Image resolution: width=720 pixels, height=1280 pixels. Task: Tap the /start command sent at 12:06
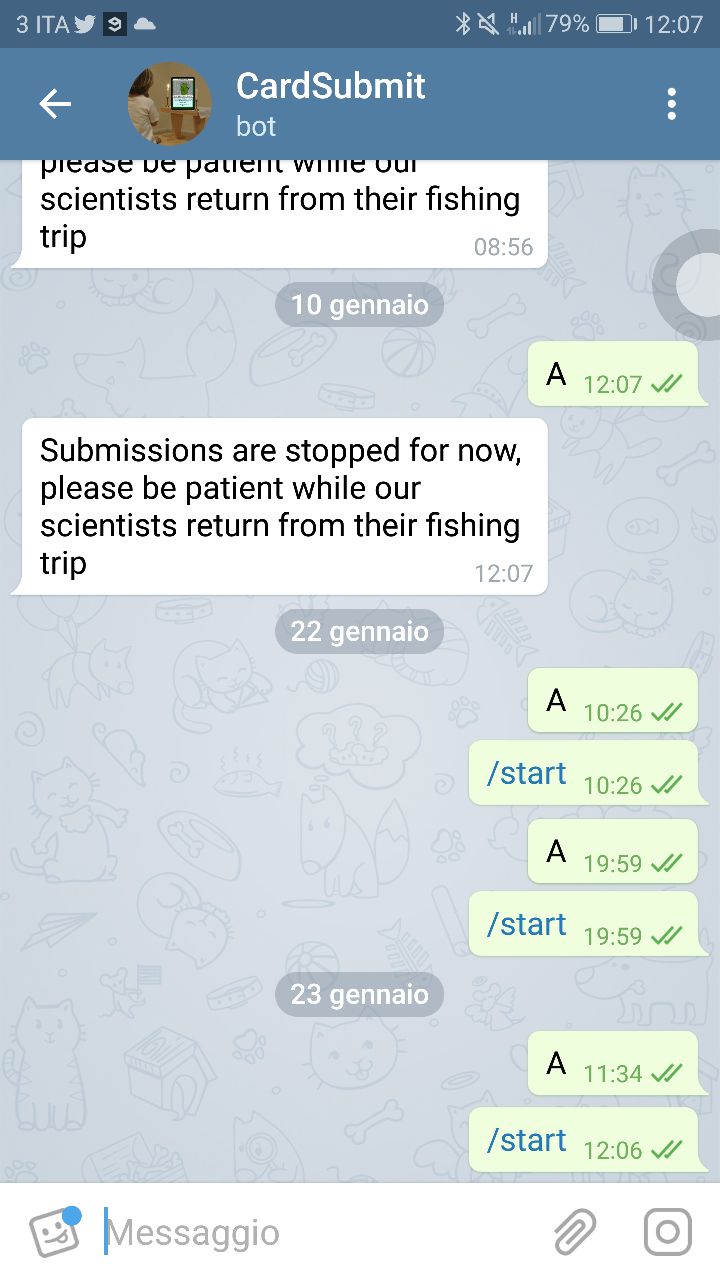(527, 1140)
